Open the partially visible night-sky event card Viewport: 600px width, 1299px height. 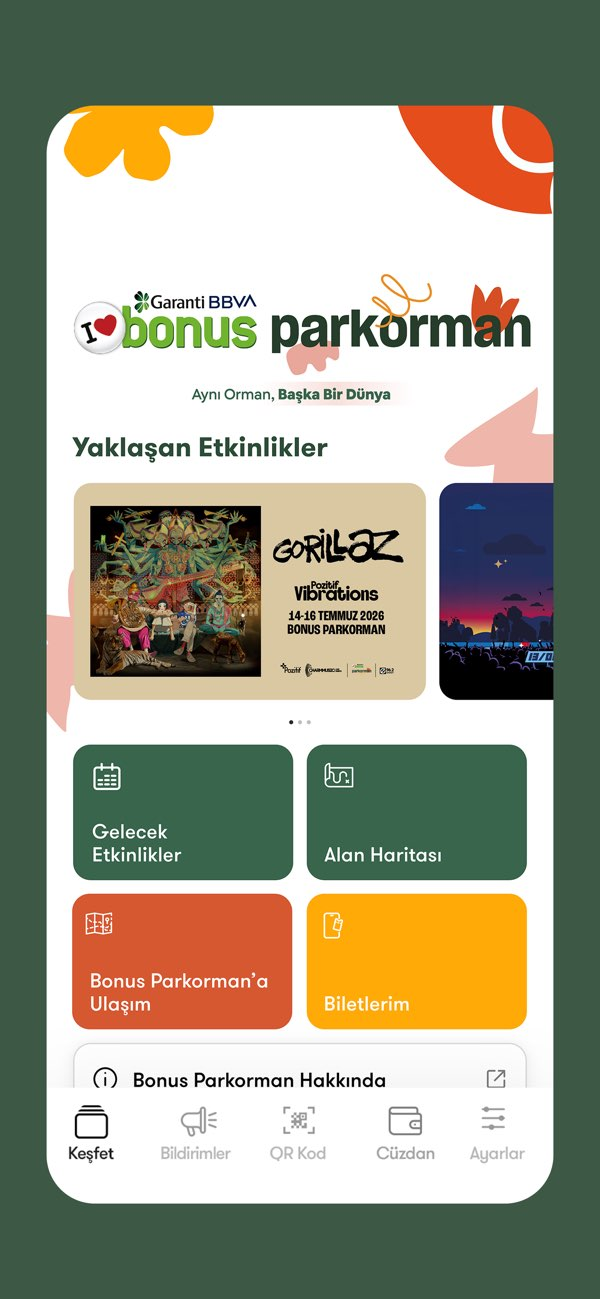pyautogui.click(x=496, y=591)
